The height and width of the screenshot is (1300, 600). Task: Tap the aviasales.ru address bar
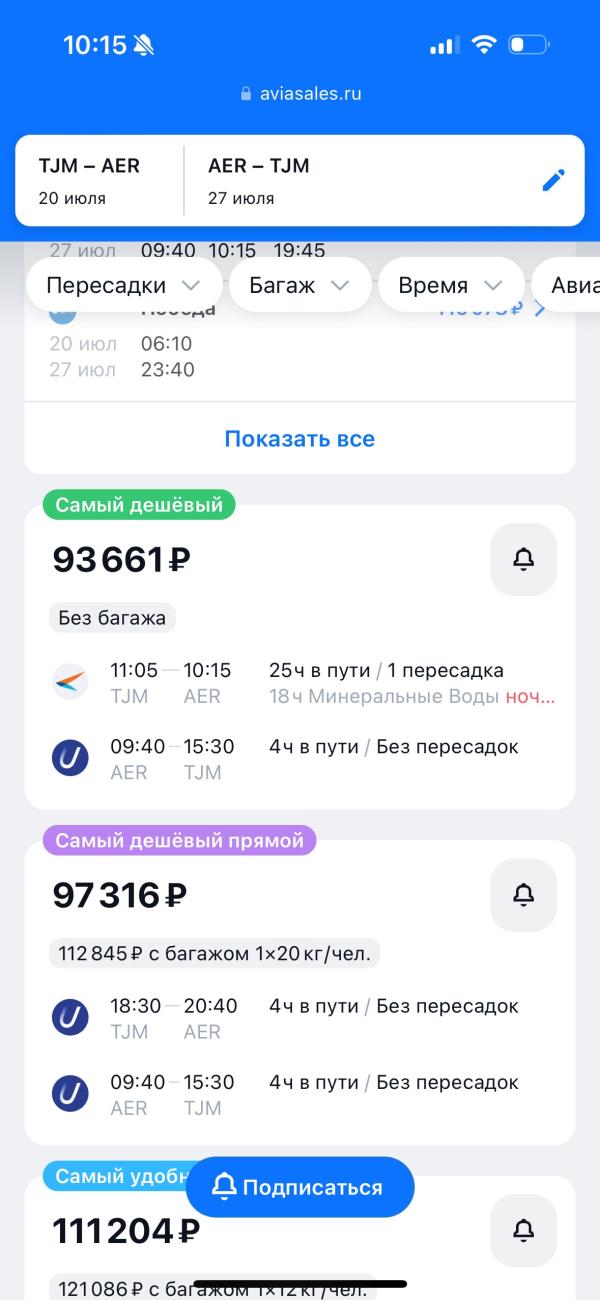coord(300,94)
